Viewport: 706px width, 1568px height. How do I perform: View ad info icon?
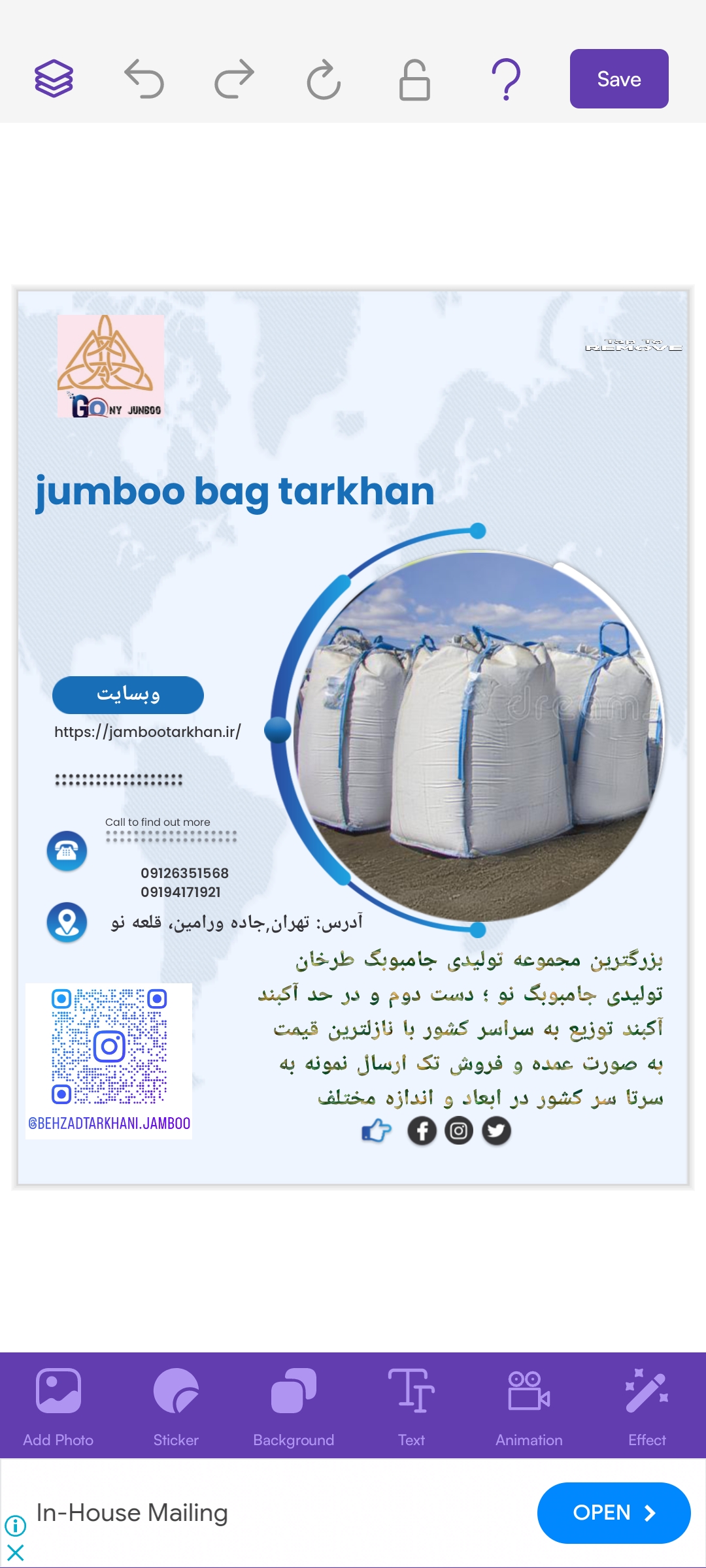coord(15,1526)
